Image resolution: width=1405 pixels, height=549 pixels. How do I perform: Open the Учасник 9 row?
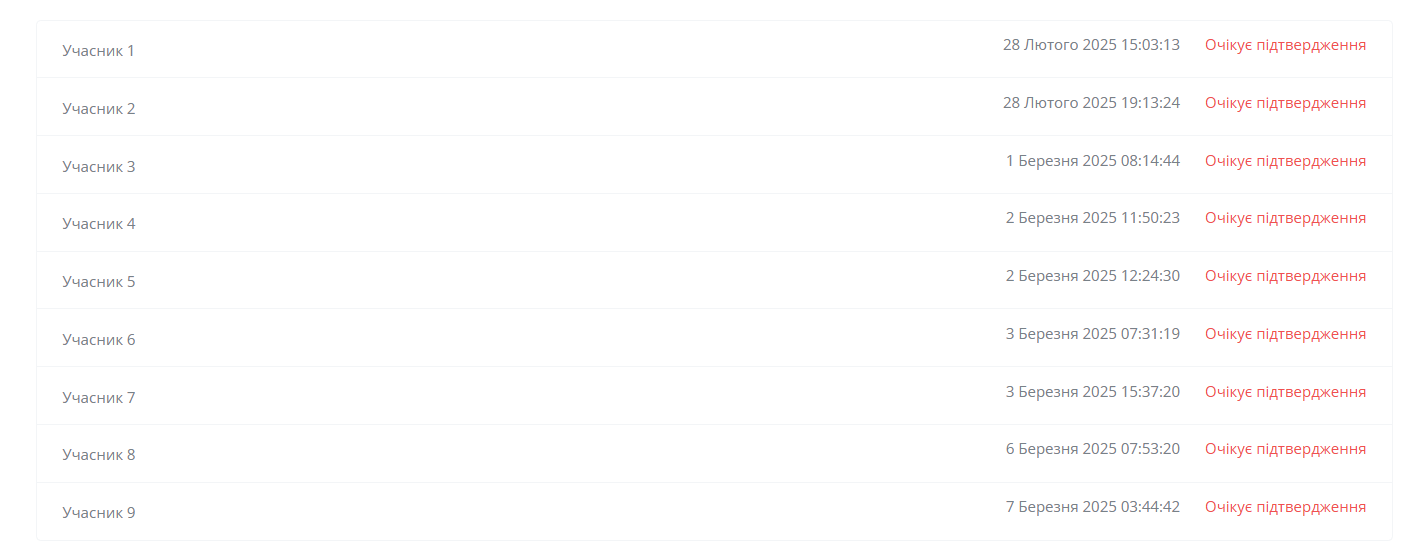tap(98, 512)
